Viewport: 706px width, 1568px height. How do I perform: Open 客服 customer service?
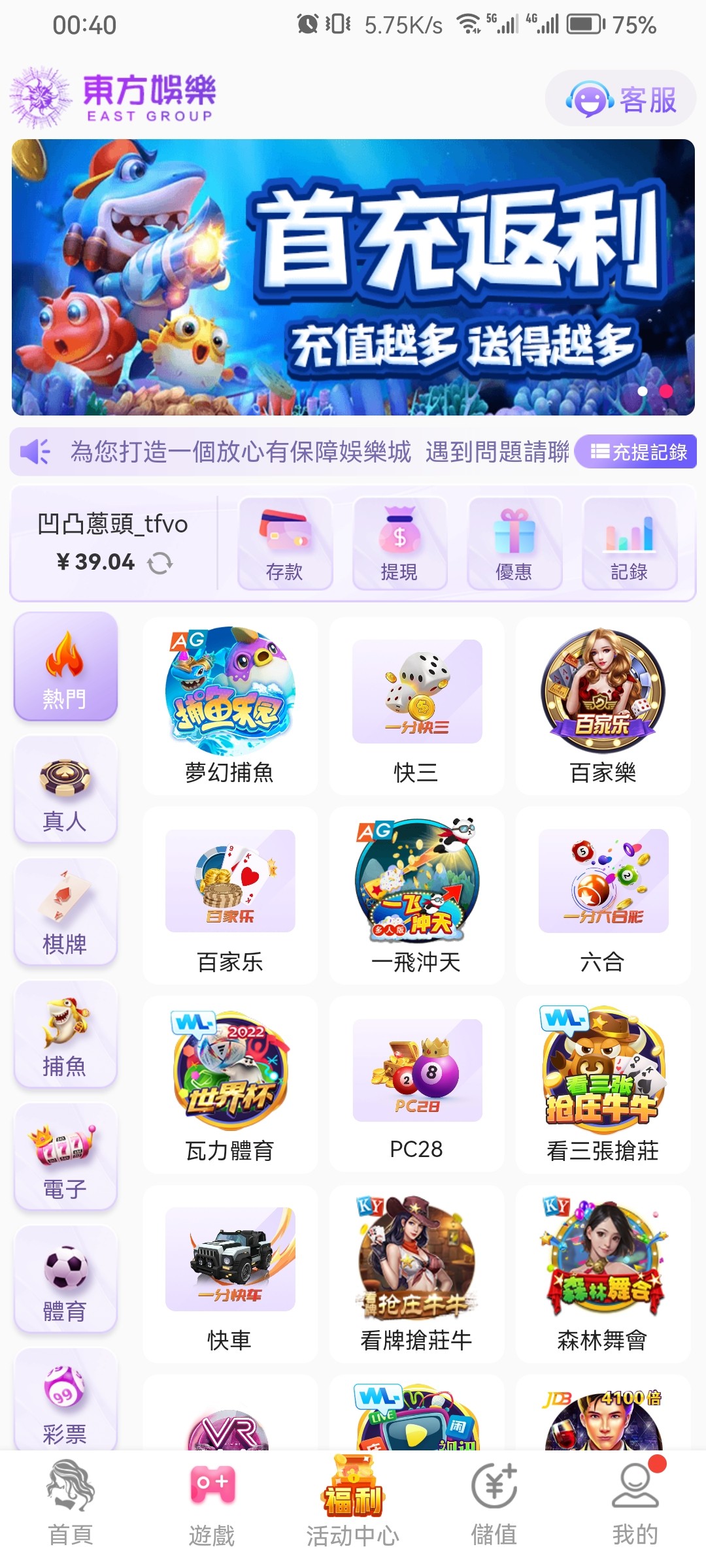(620, 99)
